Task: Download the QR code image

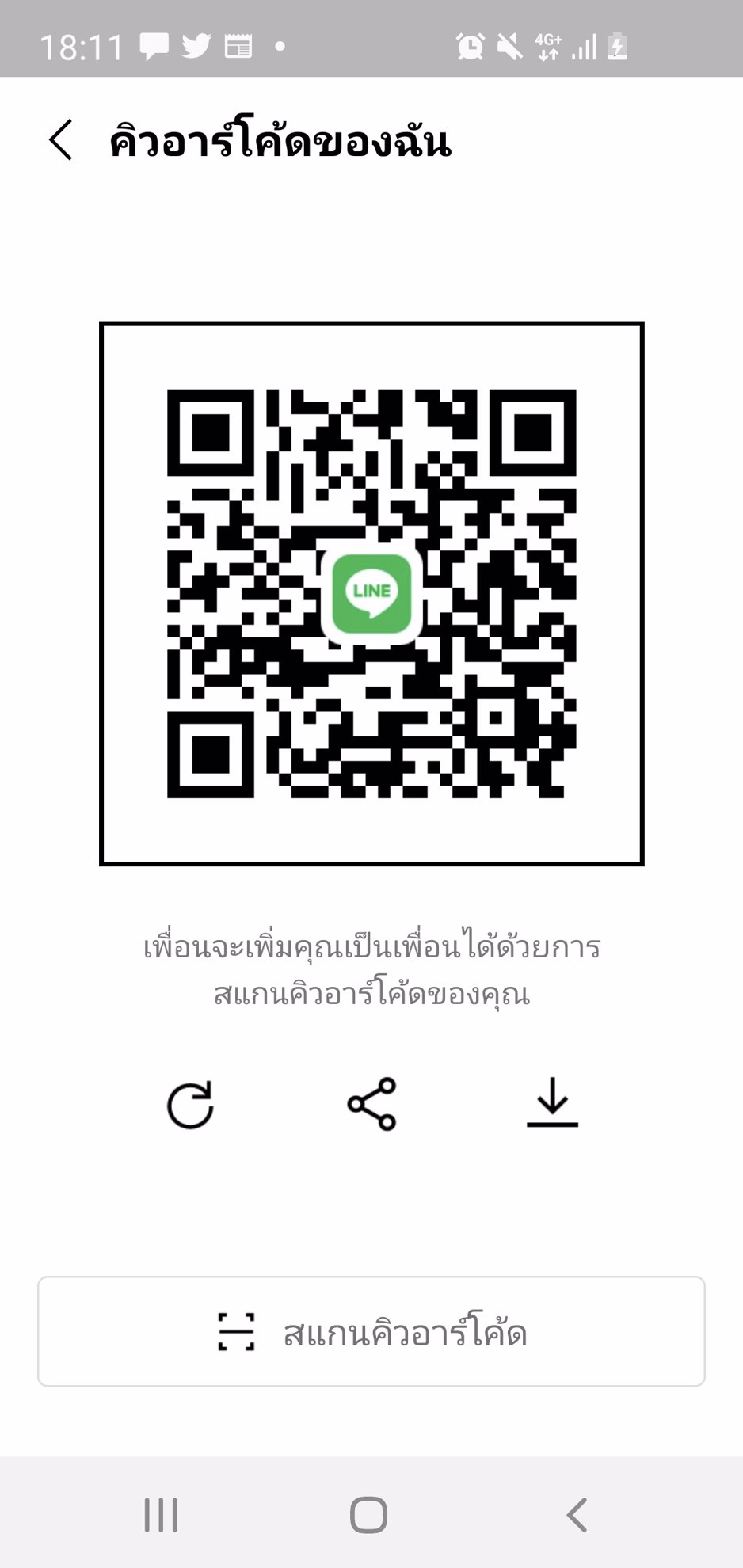Action: [552, 1102]
